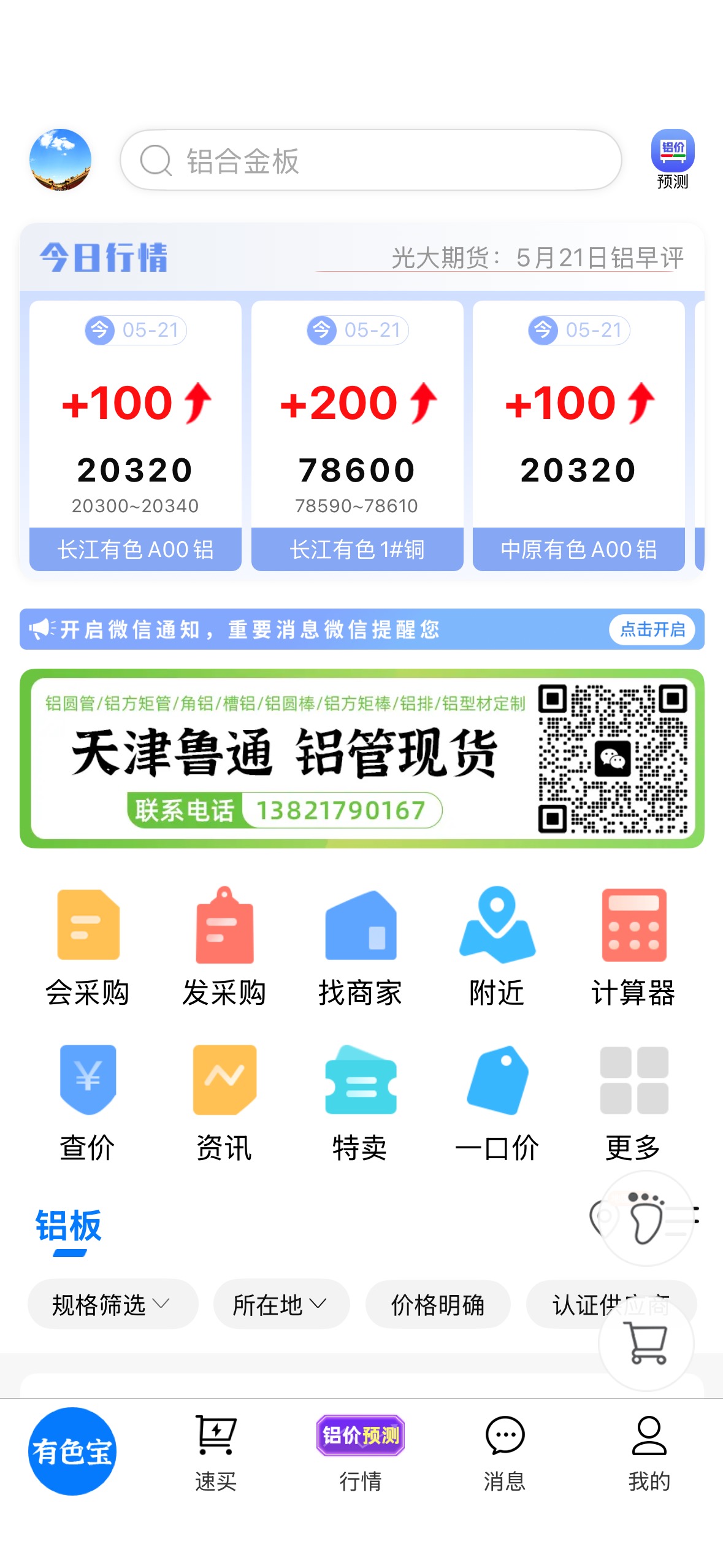Open the 天津鲁通 铝管现货 ad banner
Viewport: 723px width, 1568px height.
click(x=362, y=758)
